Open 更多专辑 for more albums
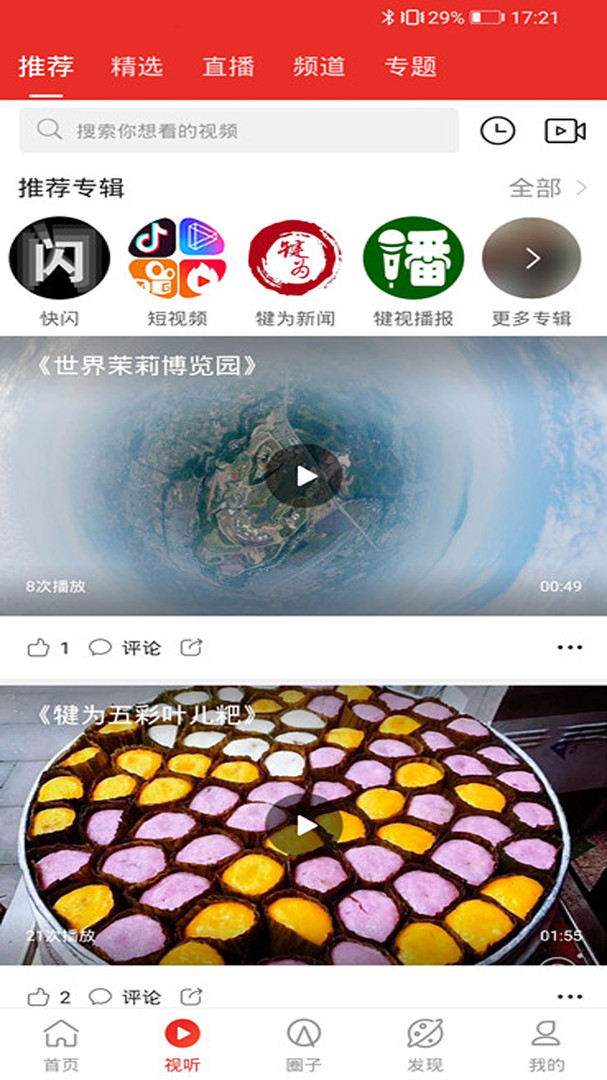Image resolution: width=607 pixels, height=1080 pixels. (531, 259)
